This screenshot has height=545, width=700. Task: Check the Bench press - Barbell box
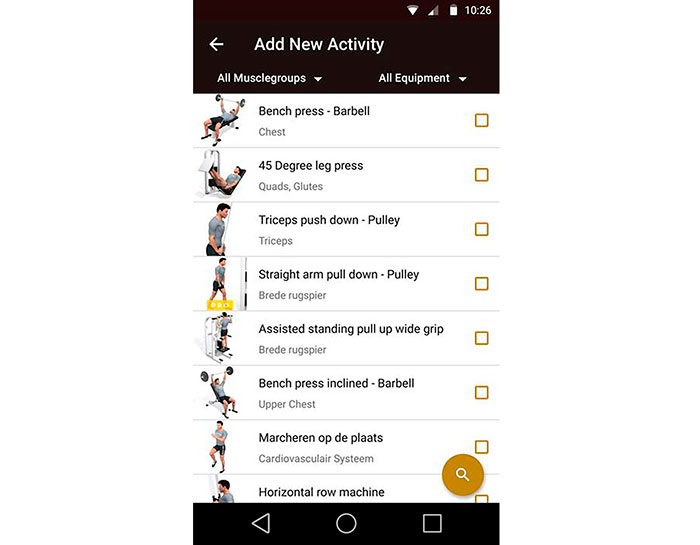tap(481, 120)
